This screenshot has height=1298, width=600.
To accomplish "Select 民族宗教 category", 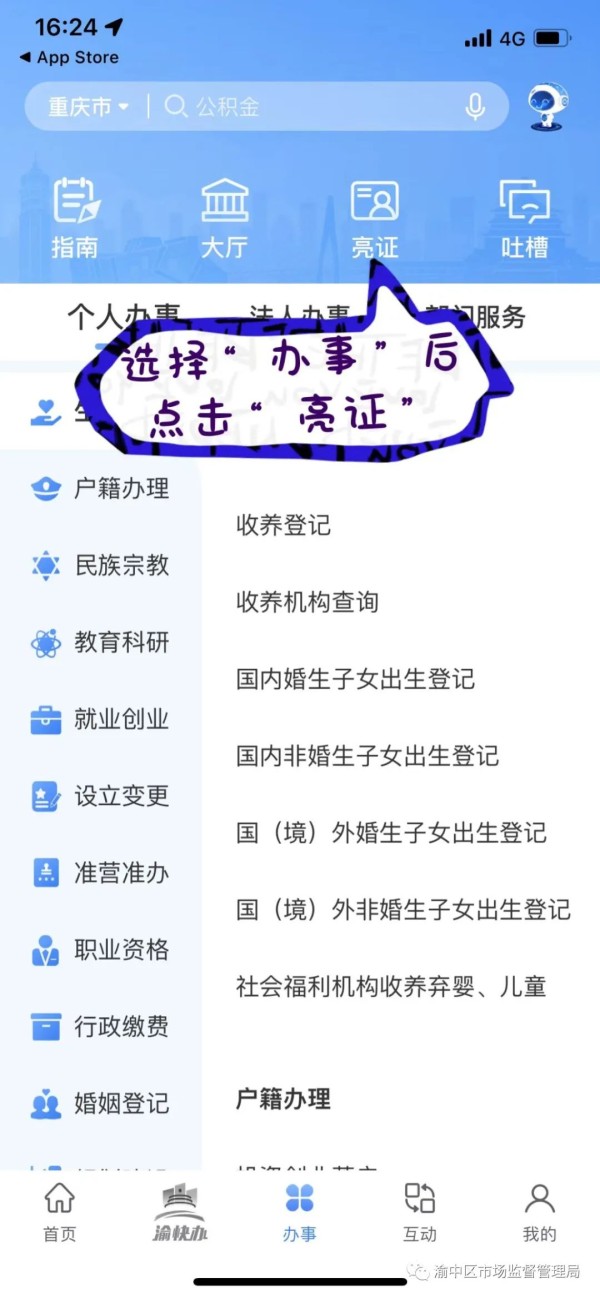I will point(101,566).
